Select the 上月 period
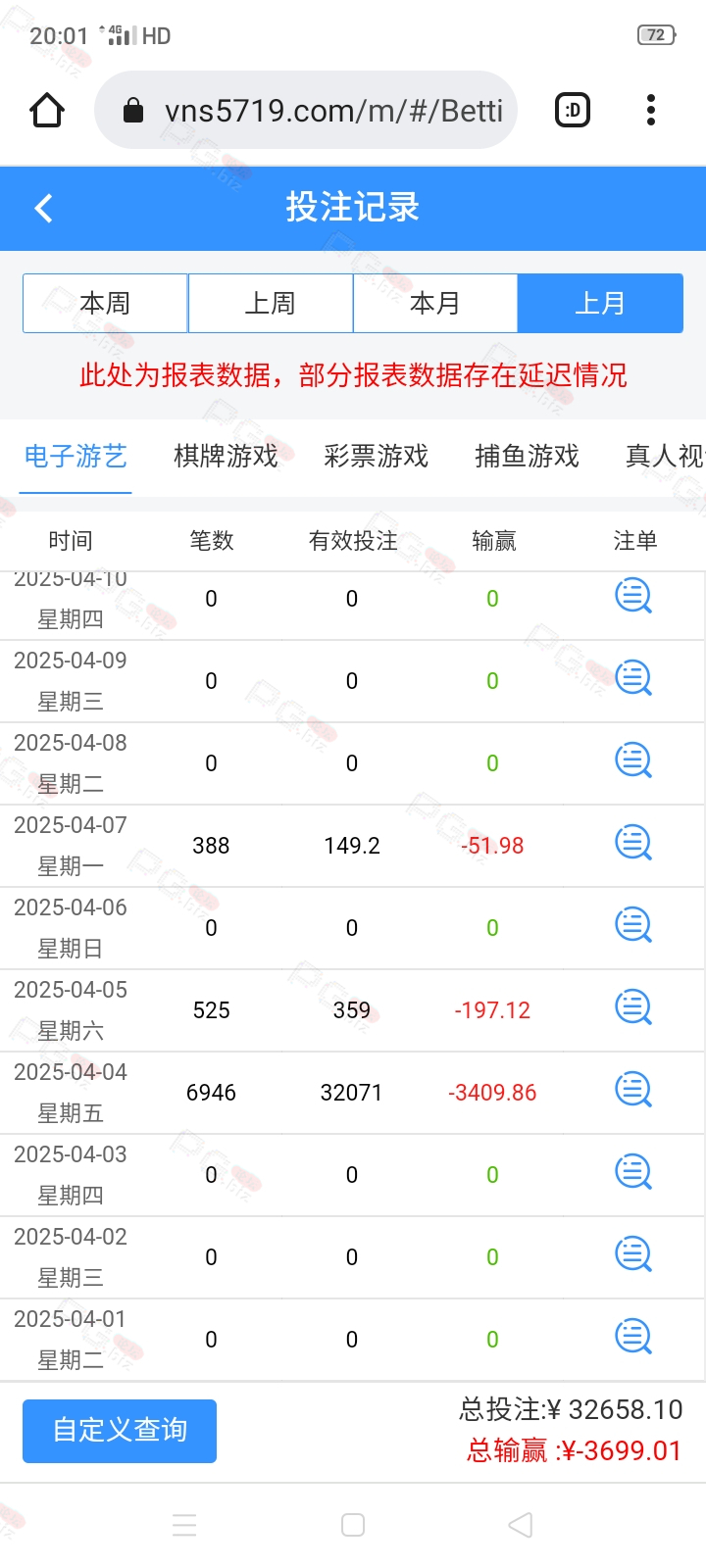Screen dimensions: 706x1568 coord(600,304)
